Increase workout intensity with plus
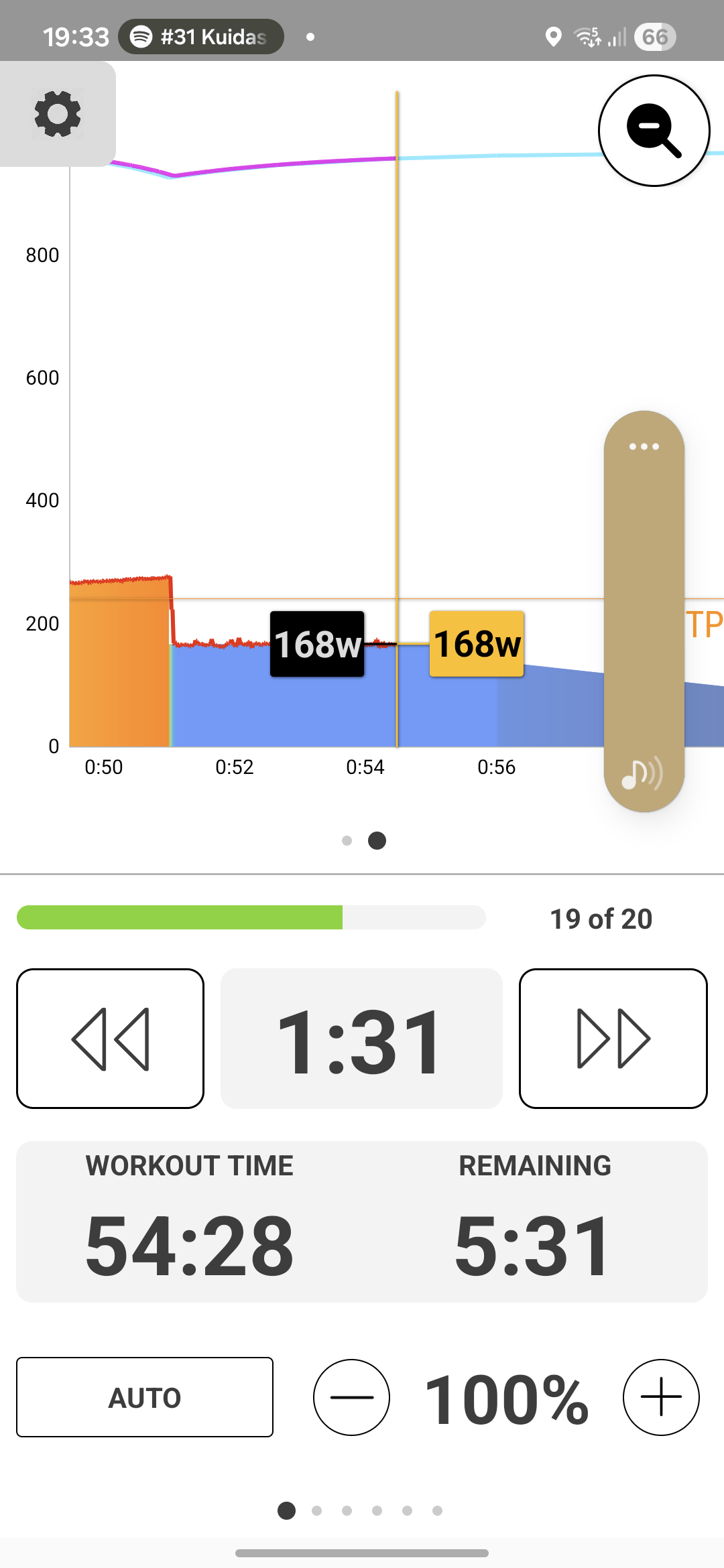This screenshot has height=1568, width=724. tap(661, 1397)
